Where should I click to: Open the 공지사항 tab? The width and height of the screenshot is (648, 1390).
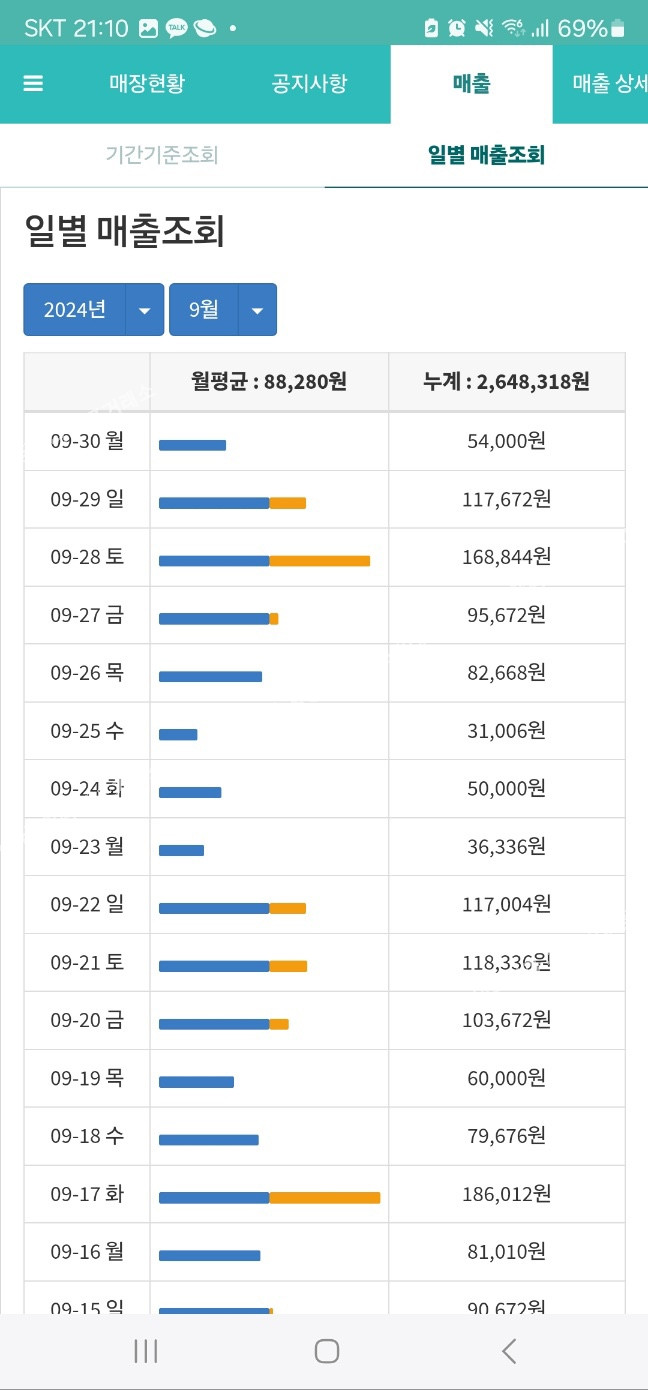coord(309,84)
